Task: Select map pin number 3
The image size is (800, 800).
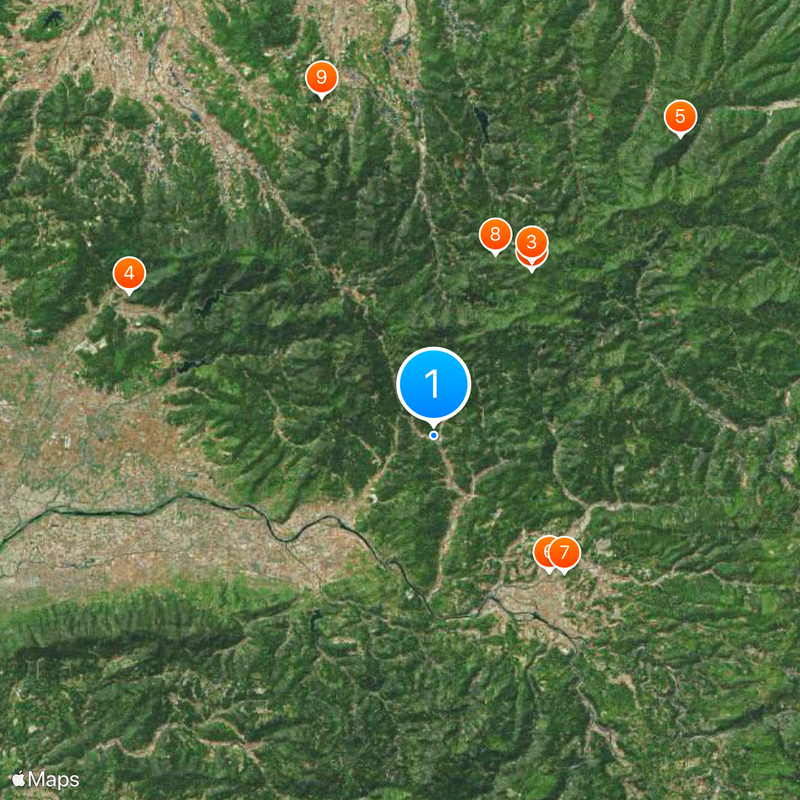Action: click(532, 242)
